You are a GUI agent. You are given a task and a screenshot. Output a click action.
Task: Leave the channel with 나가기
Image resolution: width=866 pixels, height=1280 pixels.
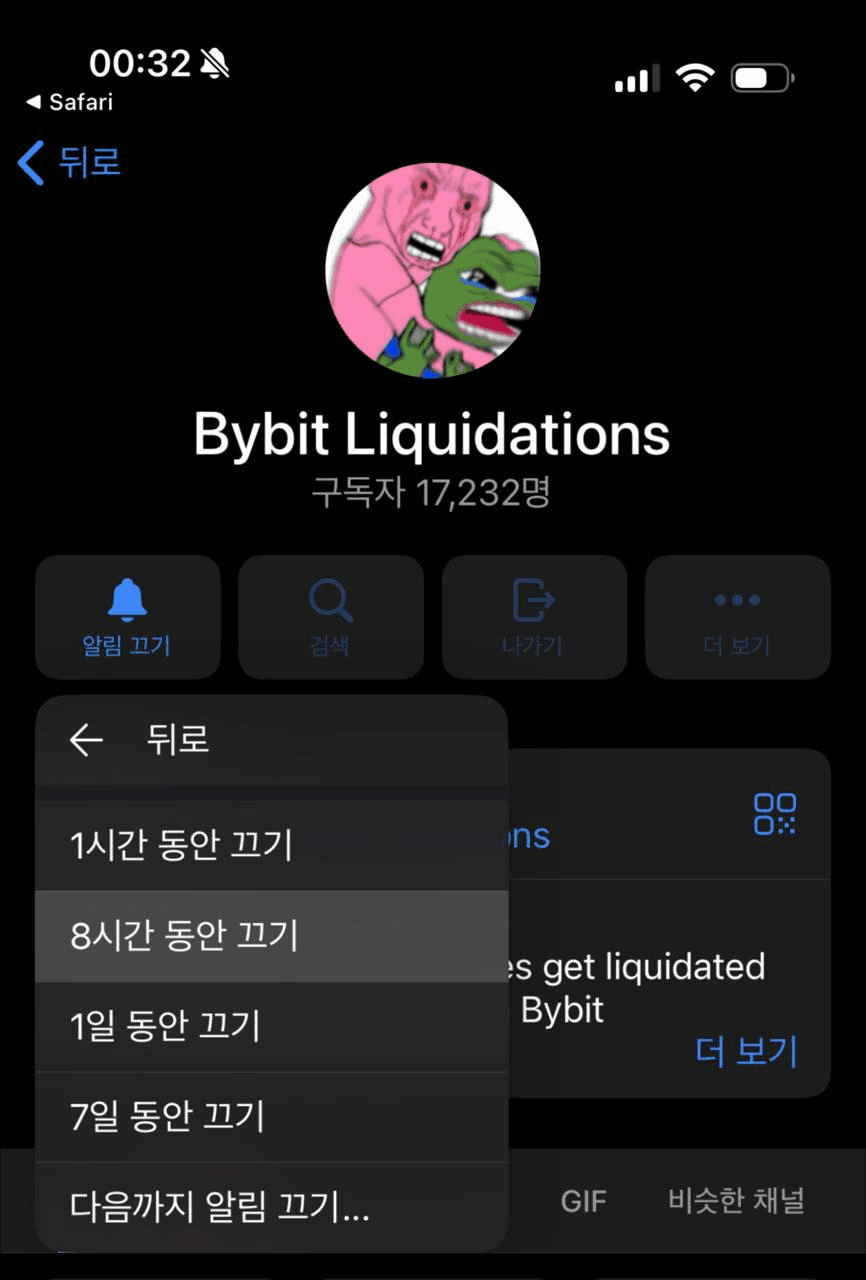click(x=534, y=618)
